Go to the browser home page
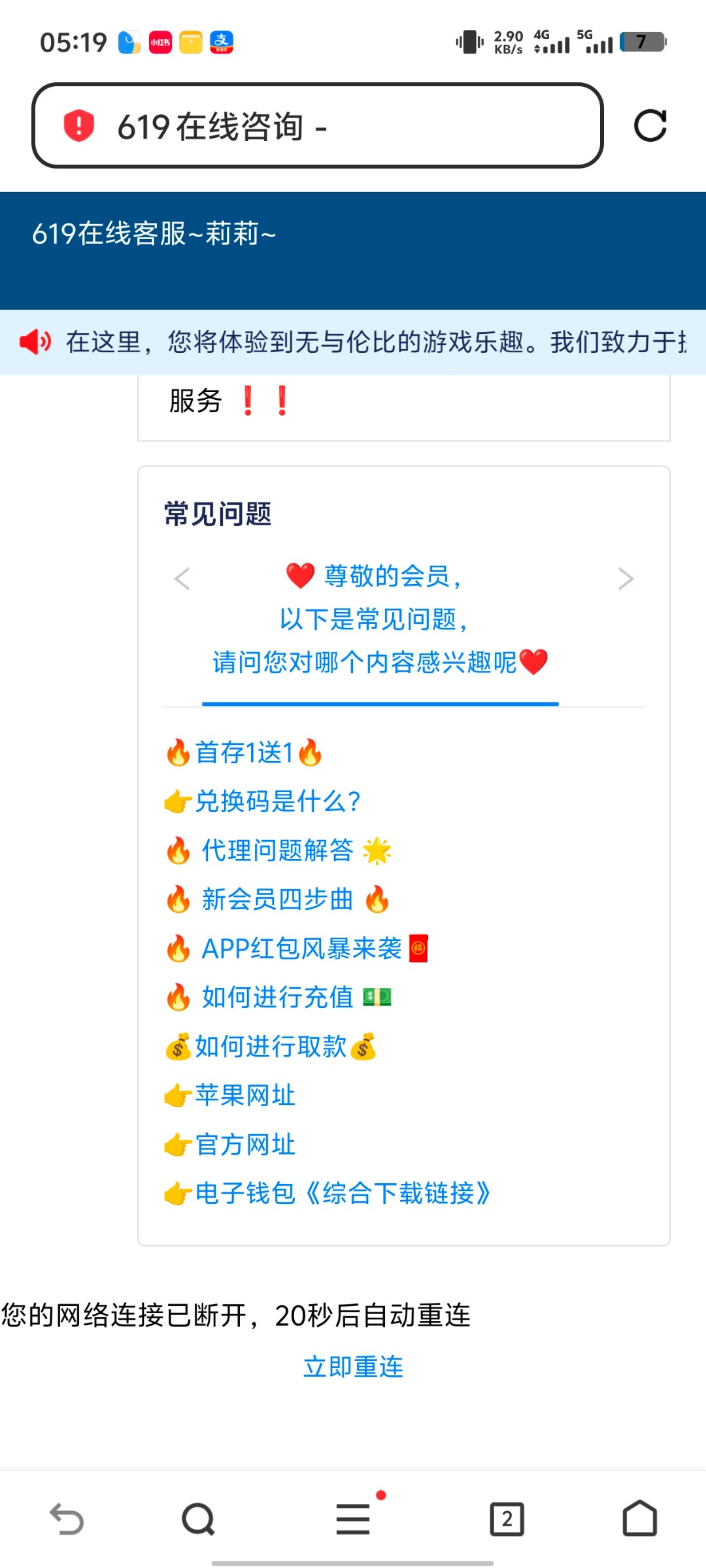The height and width of the screenshot is (1568, 706). click(x=639, y=1518)
